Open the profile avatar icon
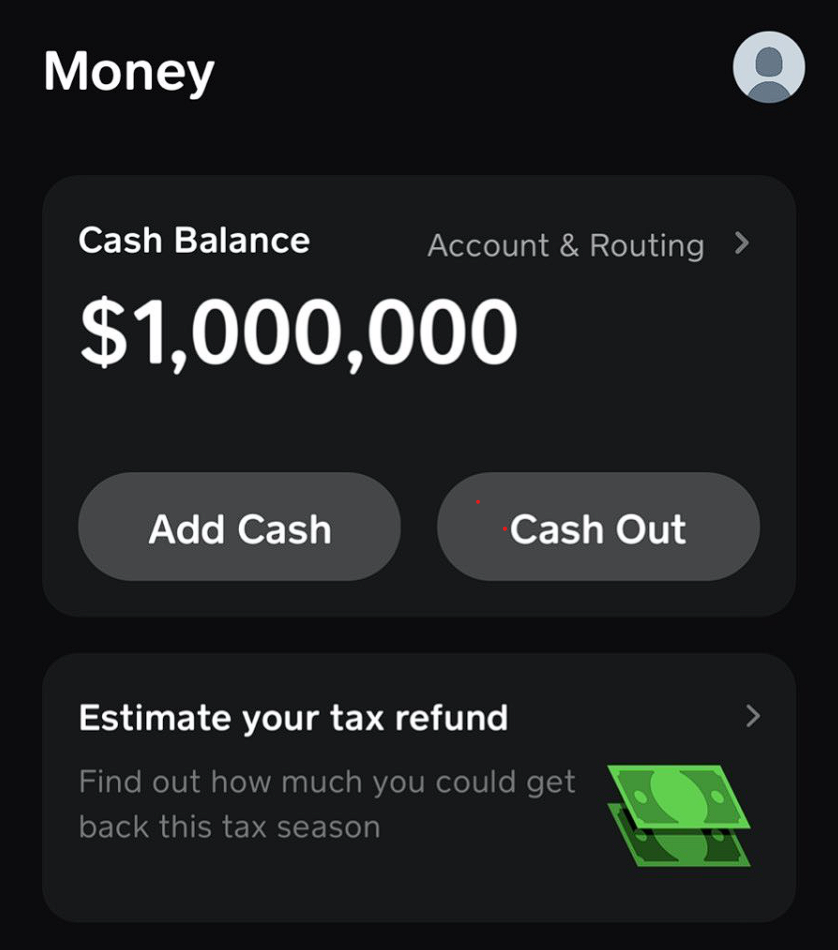This screenshot has width=838, height=950. (x=768, y=67)
